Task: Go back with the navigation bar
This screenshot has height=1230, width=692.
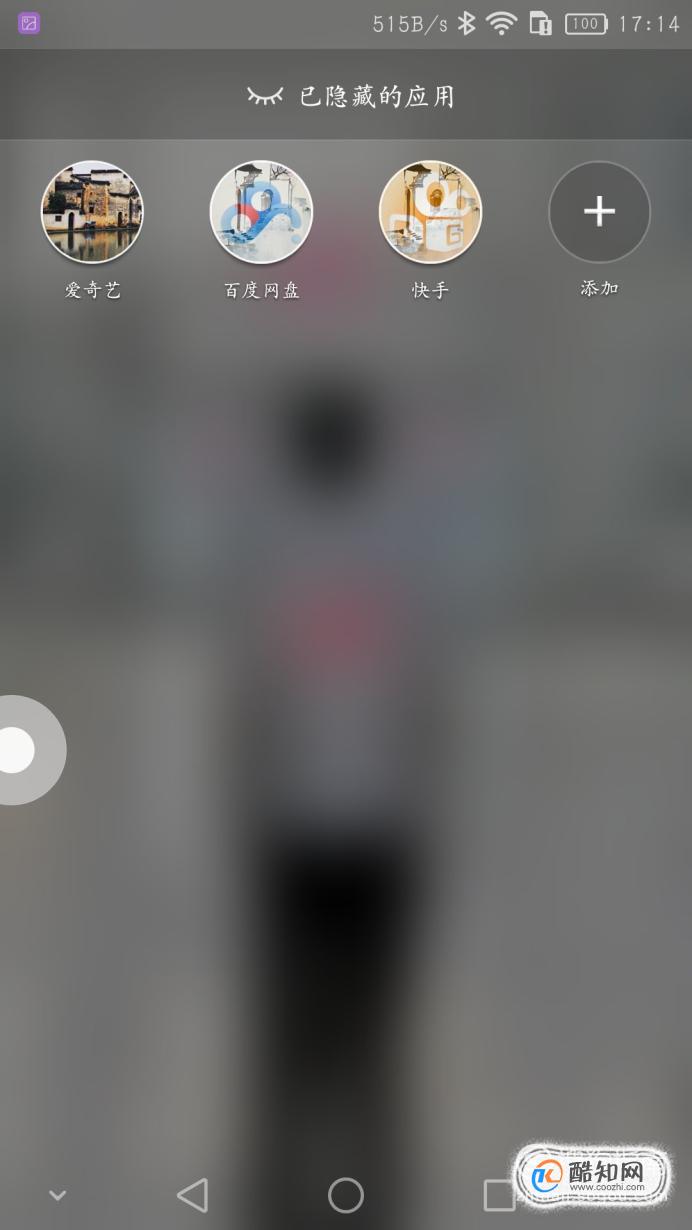Action: point(192,1195)
